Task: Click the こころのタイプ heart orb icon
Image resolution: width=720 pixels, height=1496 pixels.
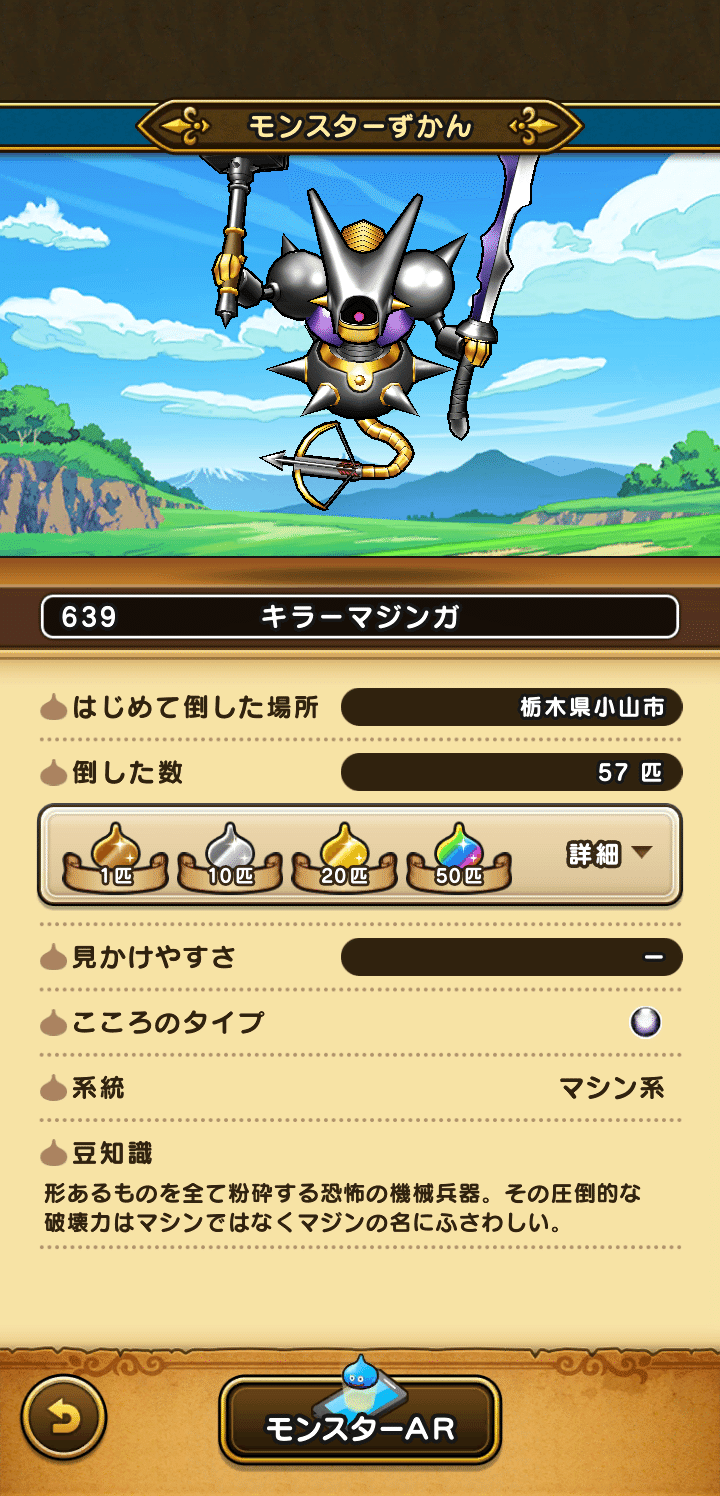Action: [x=645, y=1022]
